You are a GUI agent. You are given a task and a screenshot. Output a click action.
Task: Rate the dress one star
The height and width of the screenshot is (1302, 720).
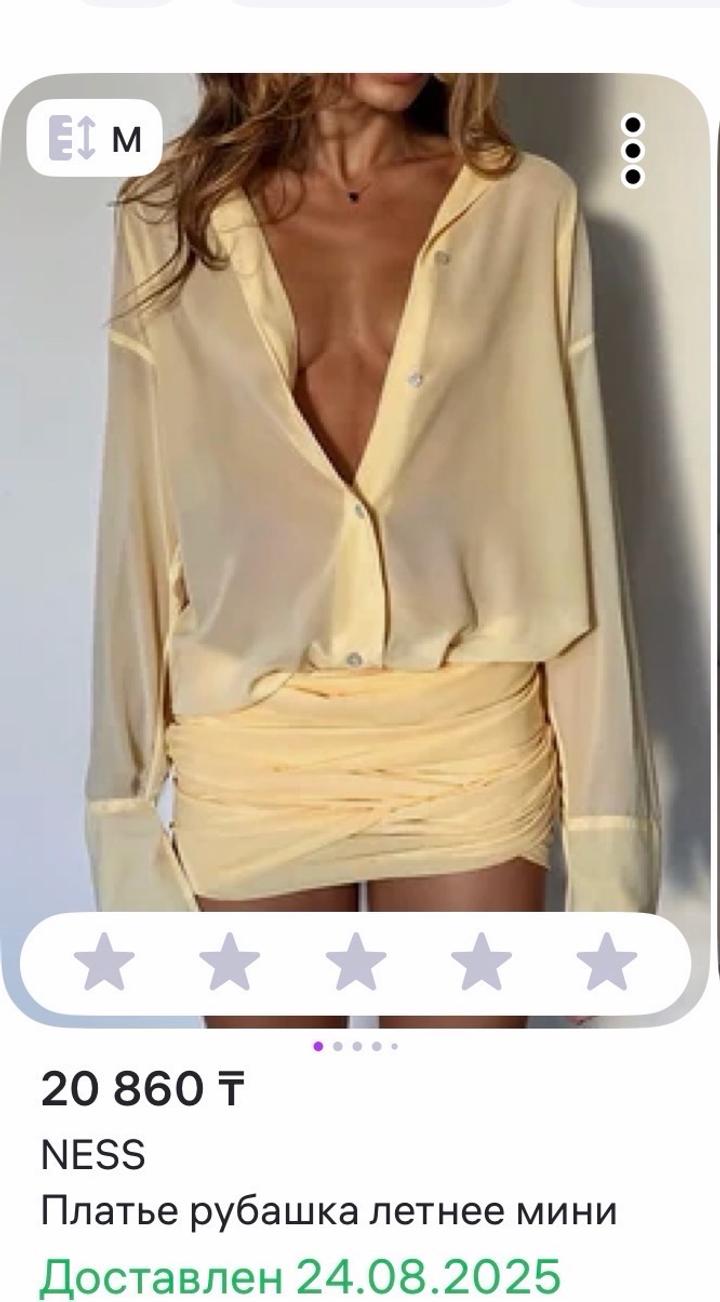pos(104,962)
